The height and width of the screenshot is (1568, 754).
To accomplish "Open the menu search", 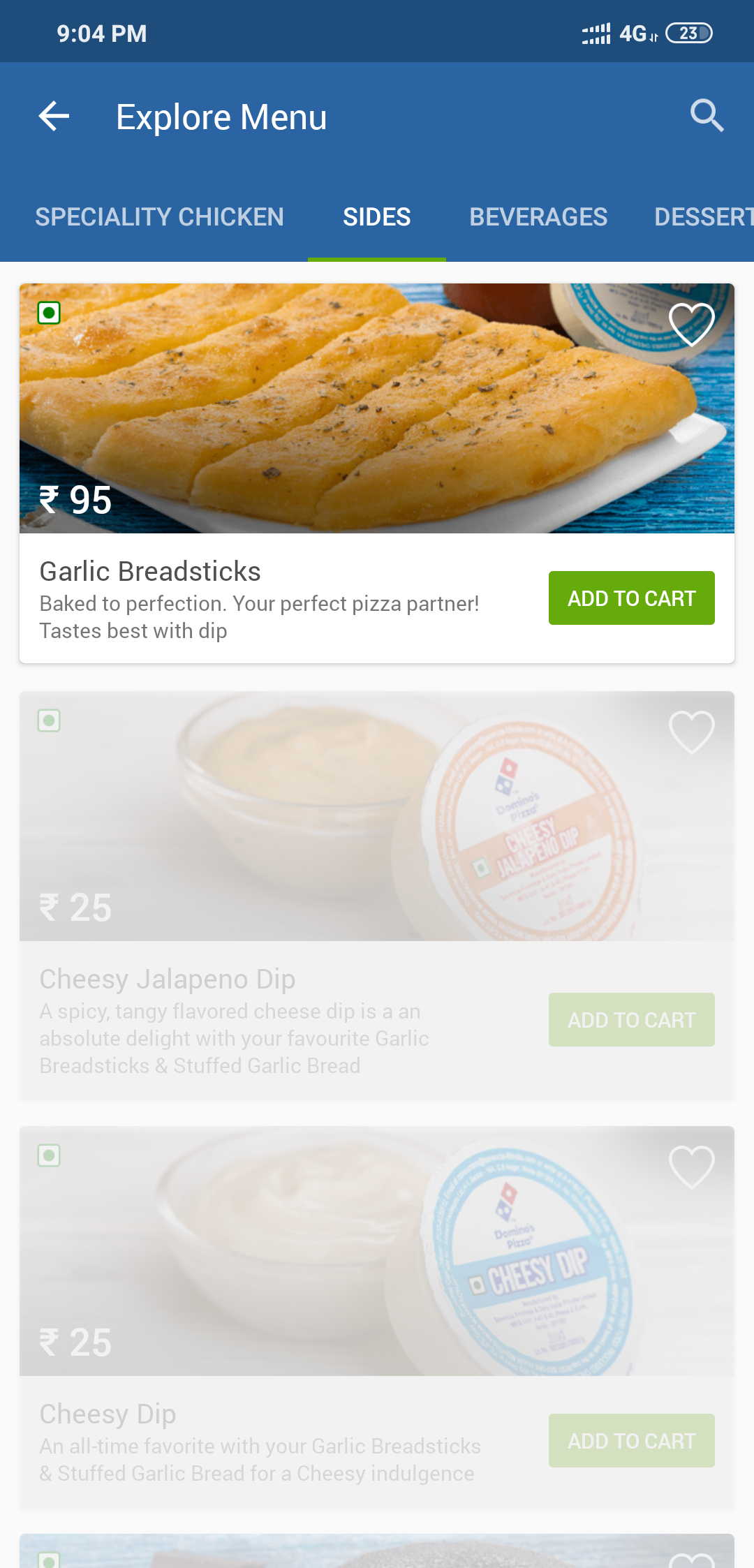I will [707, 116].
